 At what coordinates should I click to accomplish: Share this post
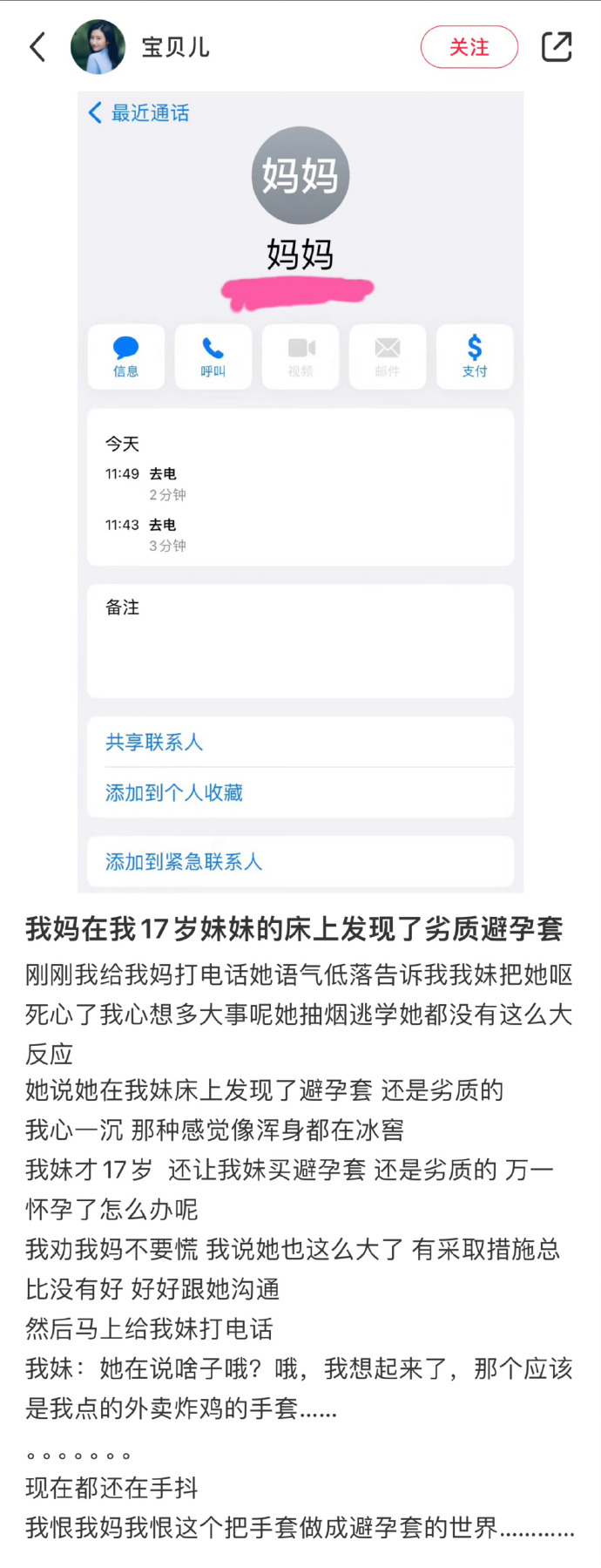[x=557, y=47]
